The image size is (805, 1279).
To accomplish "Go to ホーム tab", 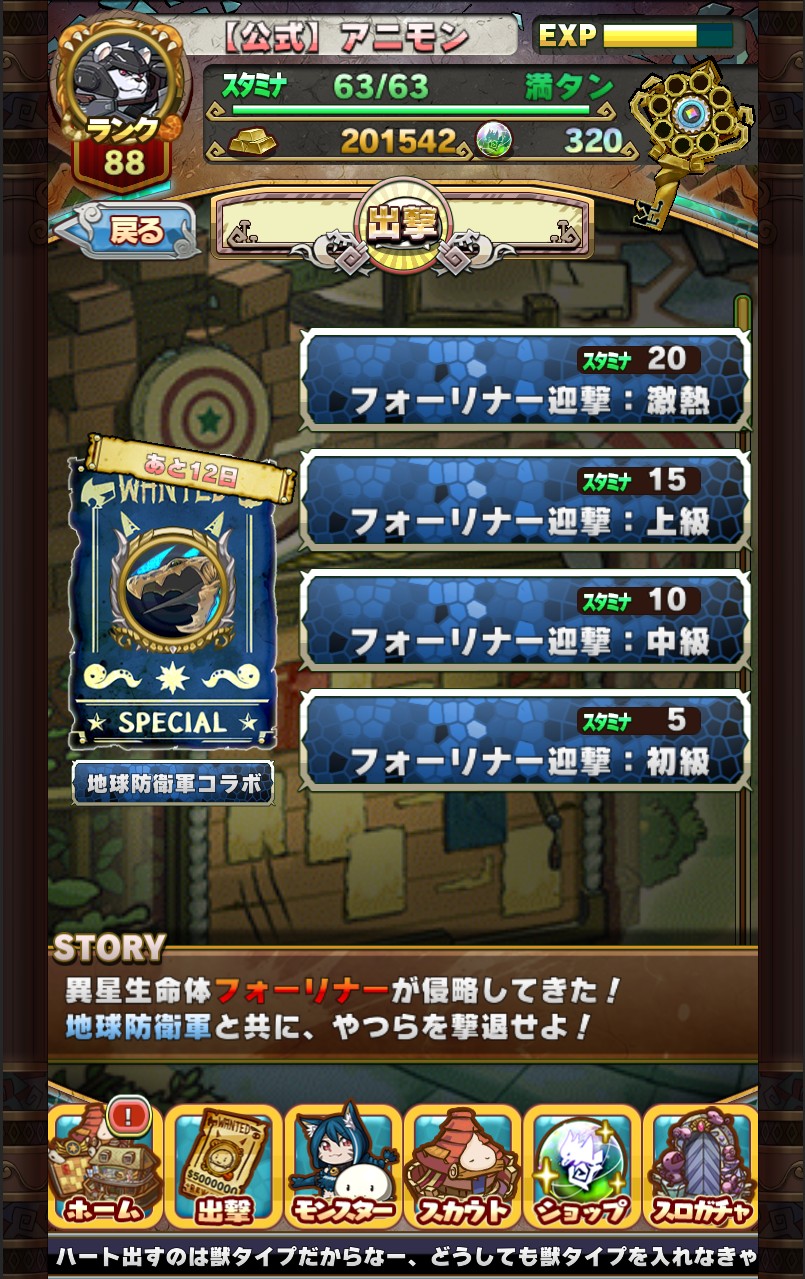I will [x=105, y=1165].
